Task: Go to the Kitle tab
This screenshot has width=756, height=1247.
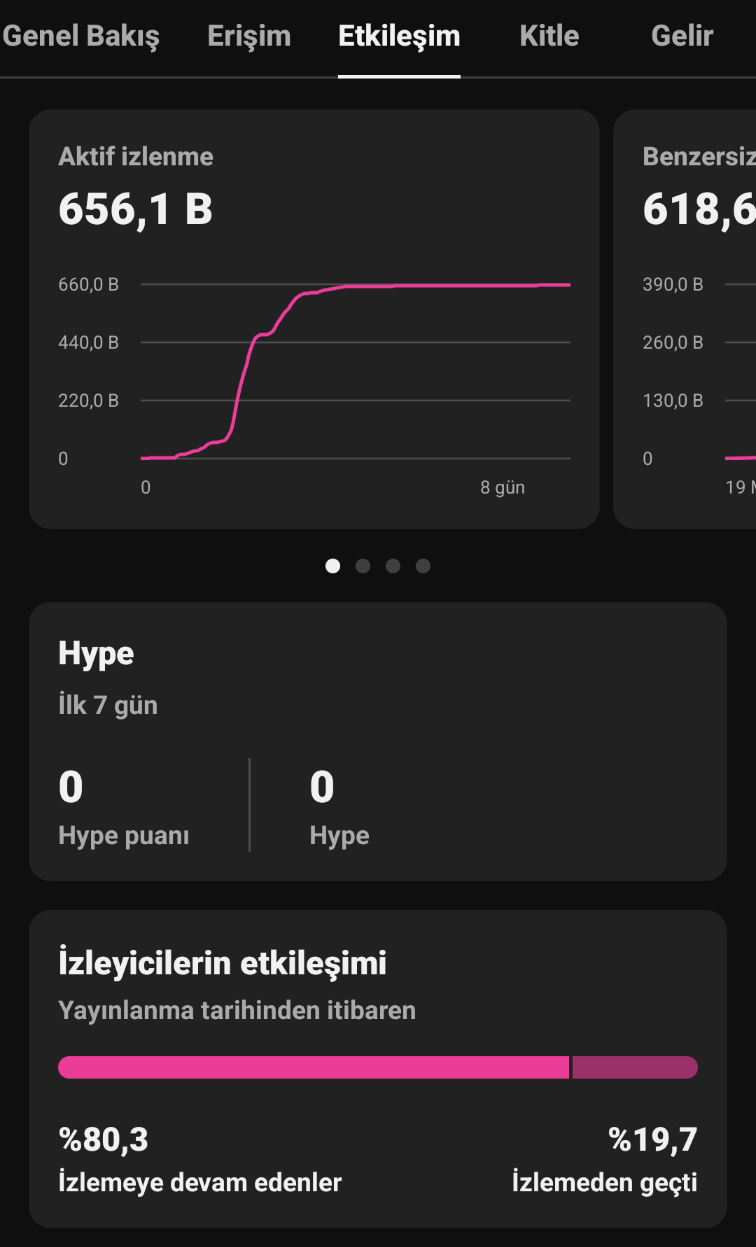Action: pos(549,36)
